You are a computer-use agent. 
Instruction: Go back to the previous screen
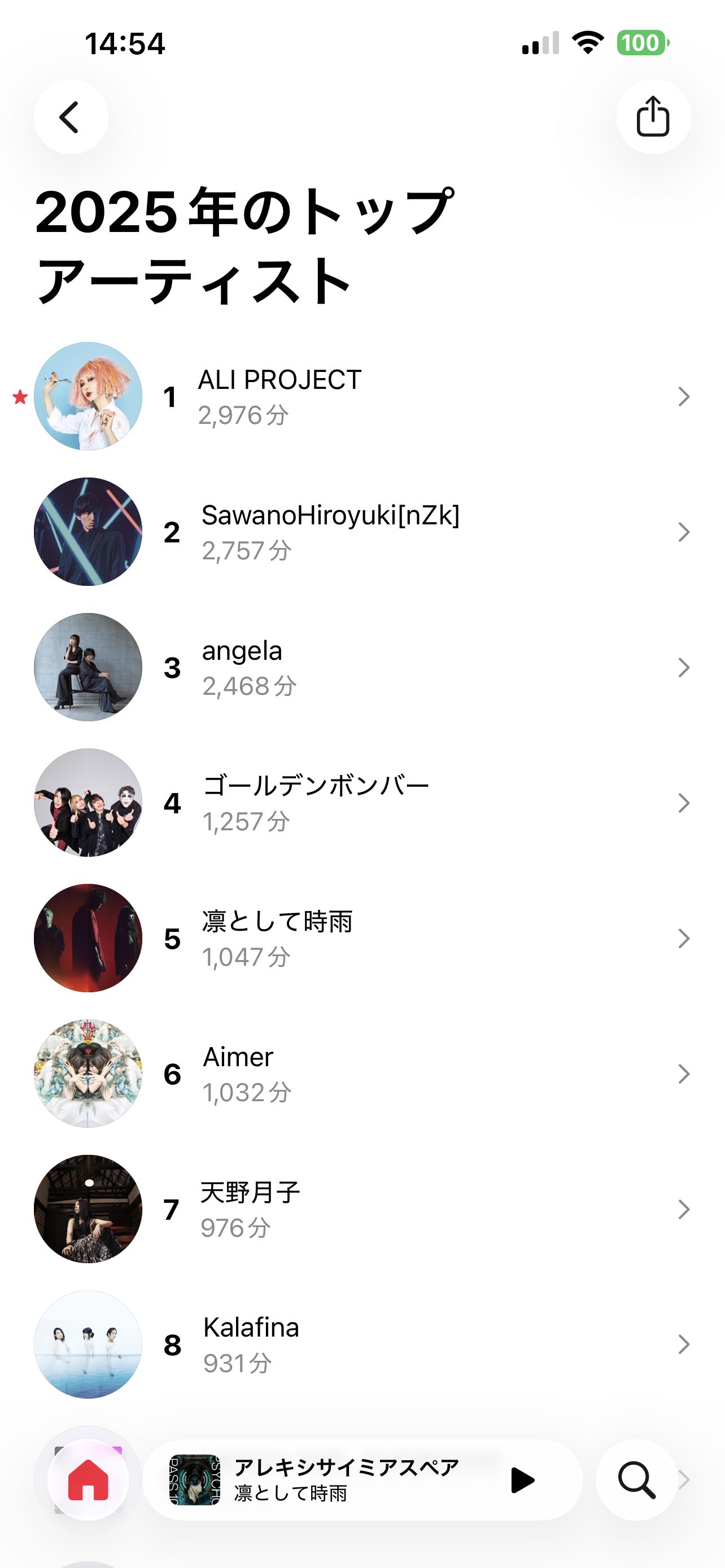point(71,117)
